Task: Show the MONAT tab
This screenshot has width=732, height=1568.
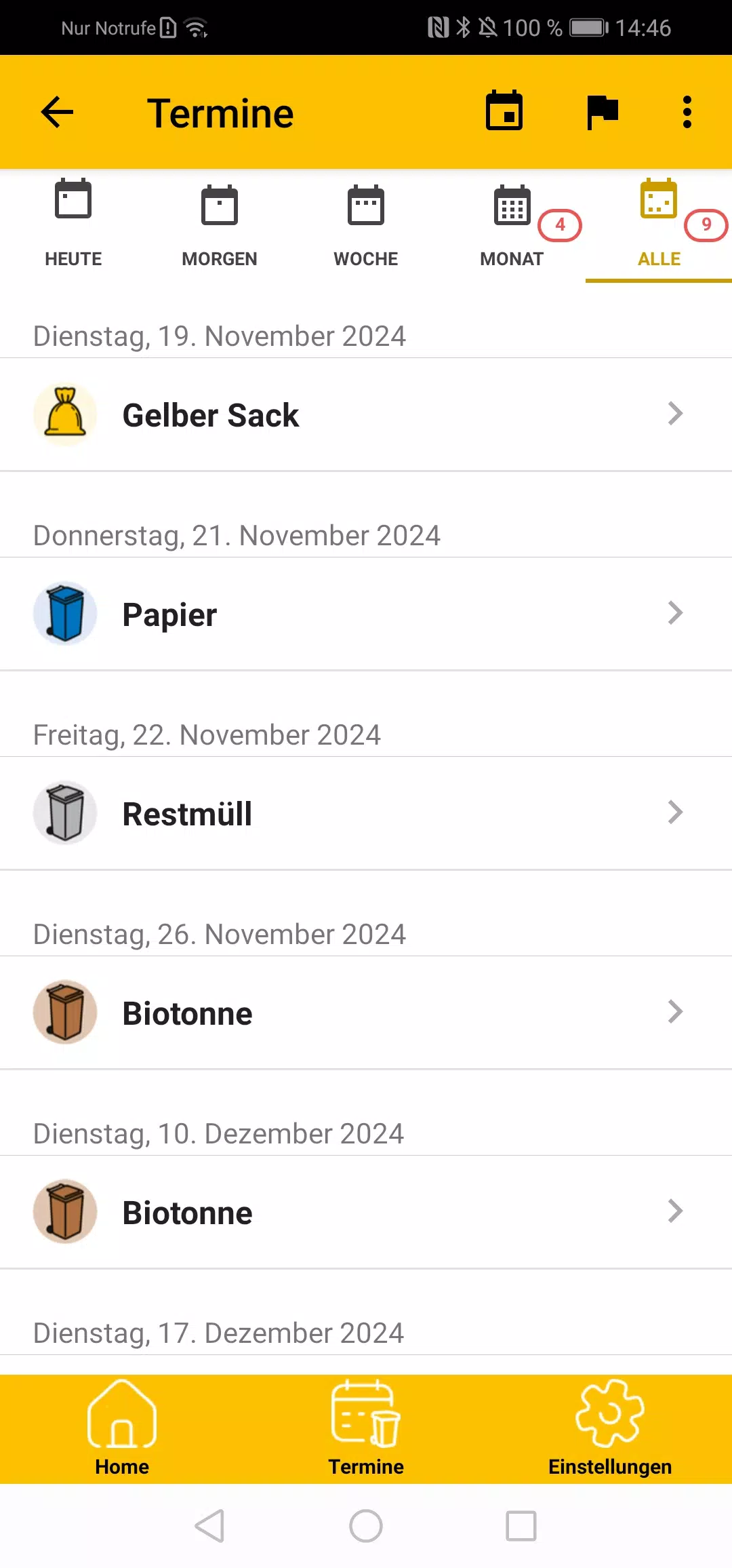Action: 512,225
